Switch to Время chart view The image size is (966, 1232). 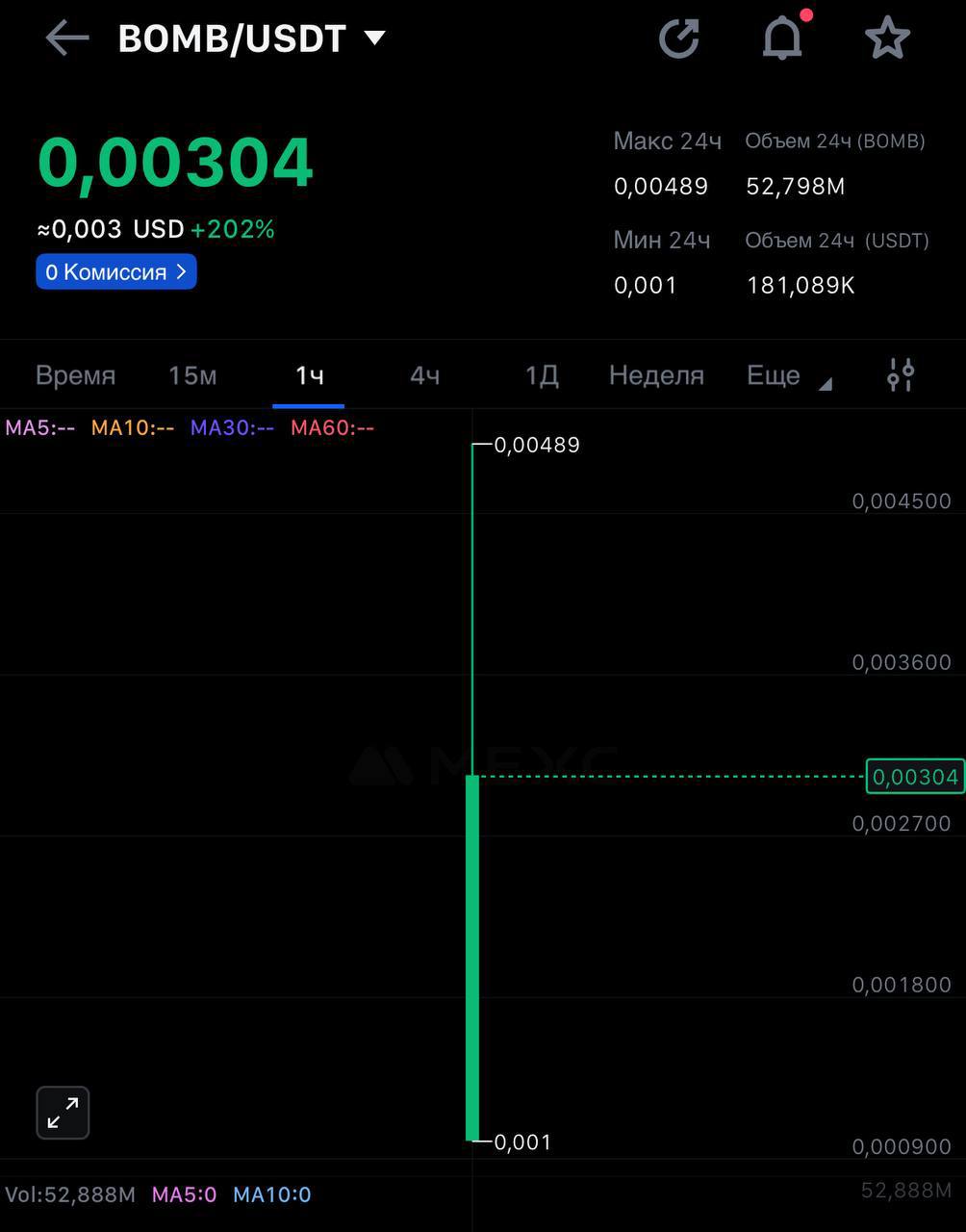tap(75, 375)
